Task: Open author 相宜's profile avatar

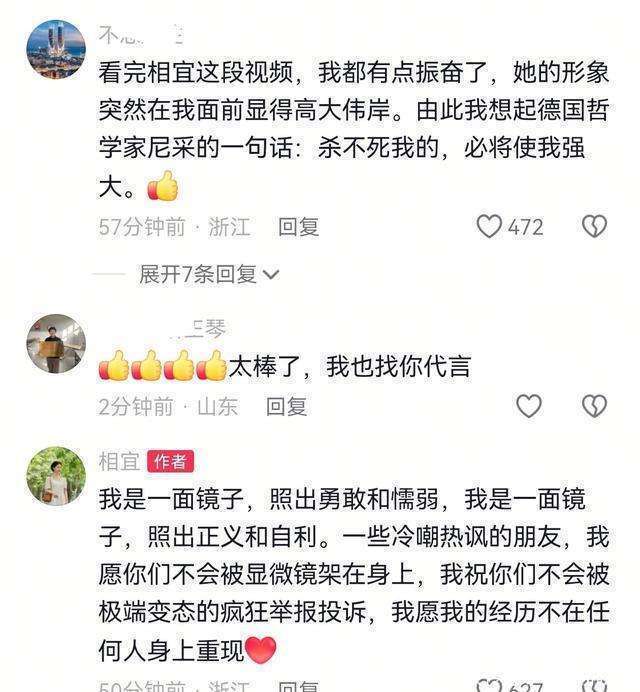Action: click(56, 476)
